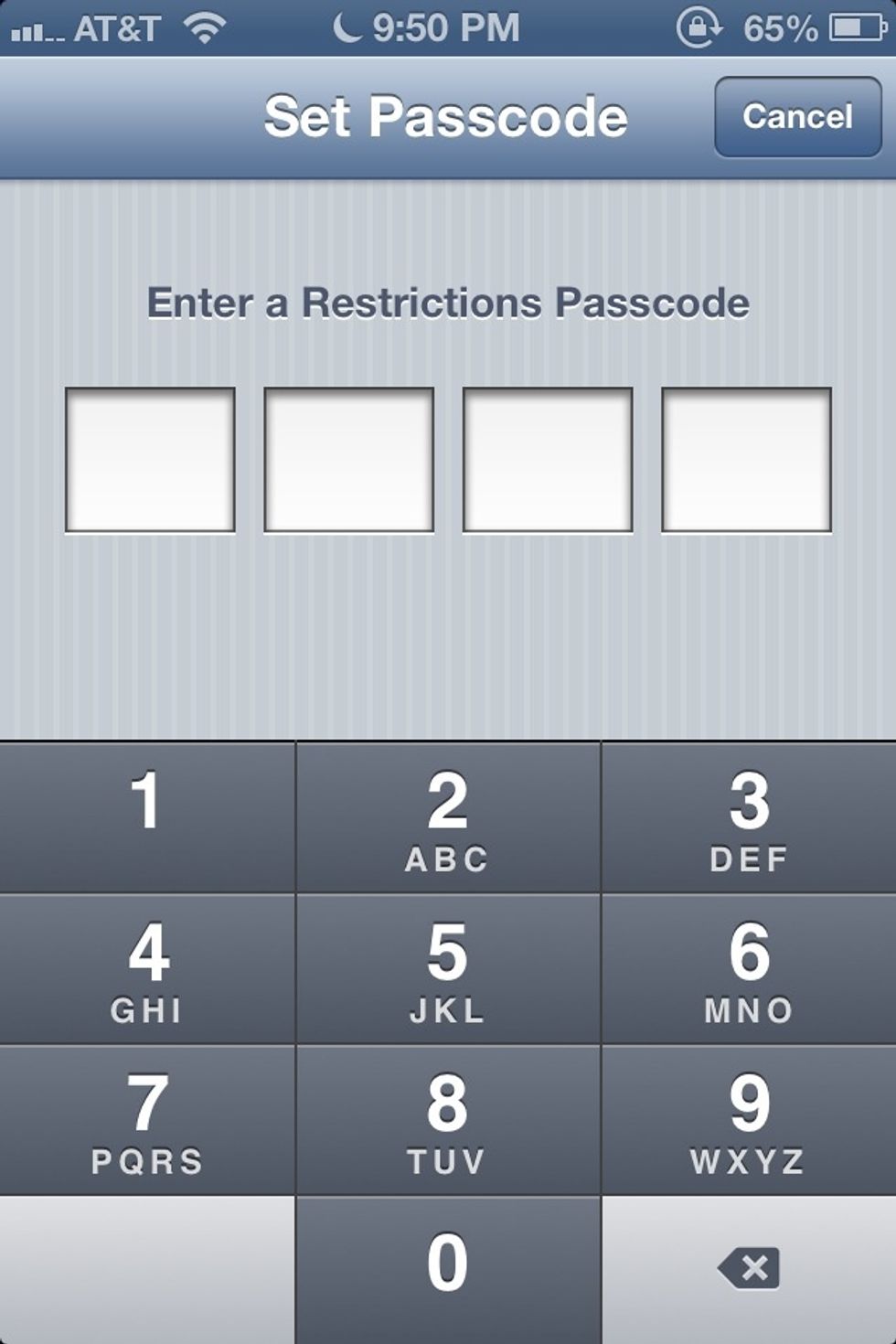The image size is (896, 1344).
Task: Cancel setting the passcode
Action: coord(797,117)
